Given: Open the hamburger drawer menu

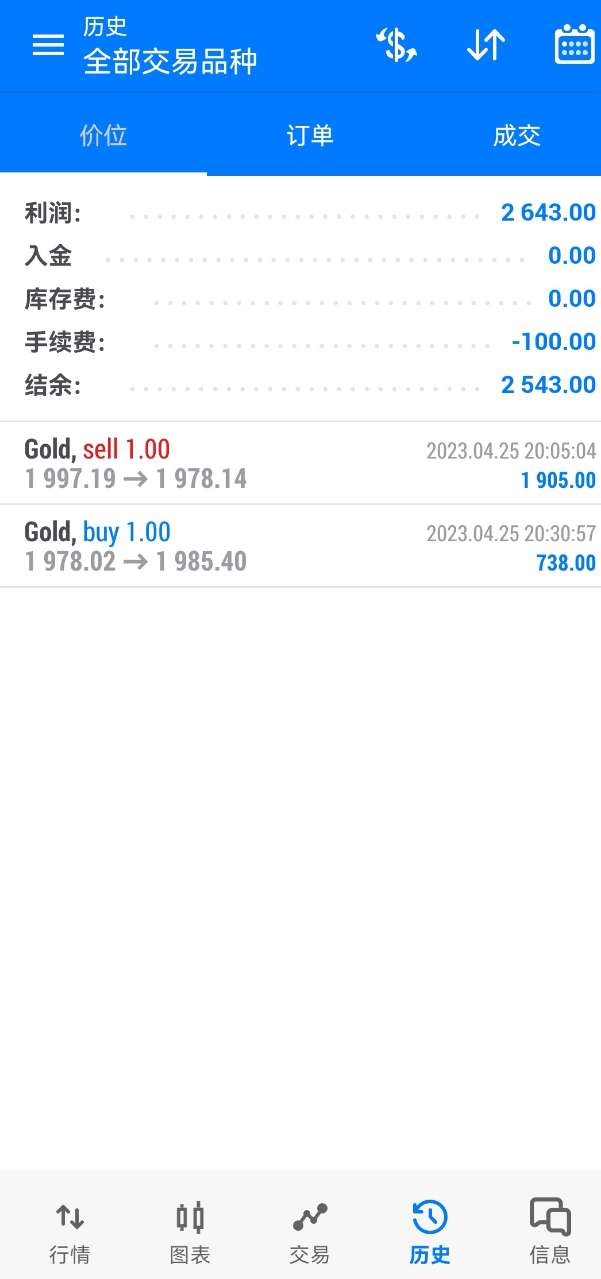Looking at the screenshot, I should [48, 46].
